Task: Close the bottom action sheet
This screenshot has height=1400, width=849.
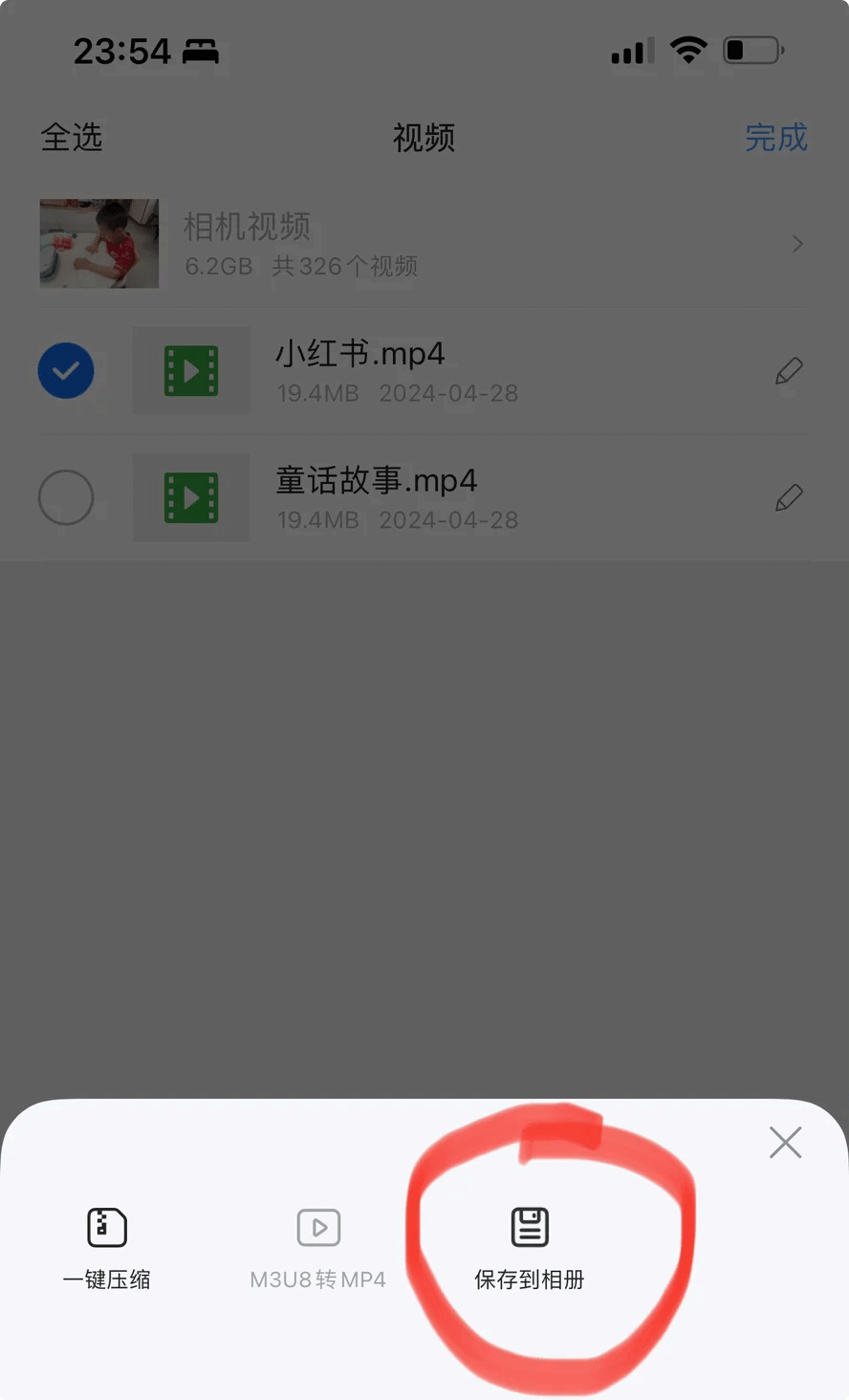Action: click(785, 1142)
